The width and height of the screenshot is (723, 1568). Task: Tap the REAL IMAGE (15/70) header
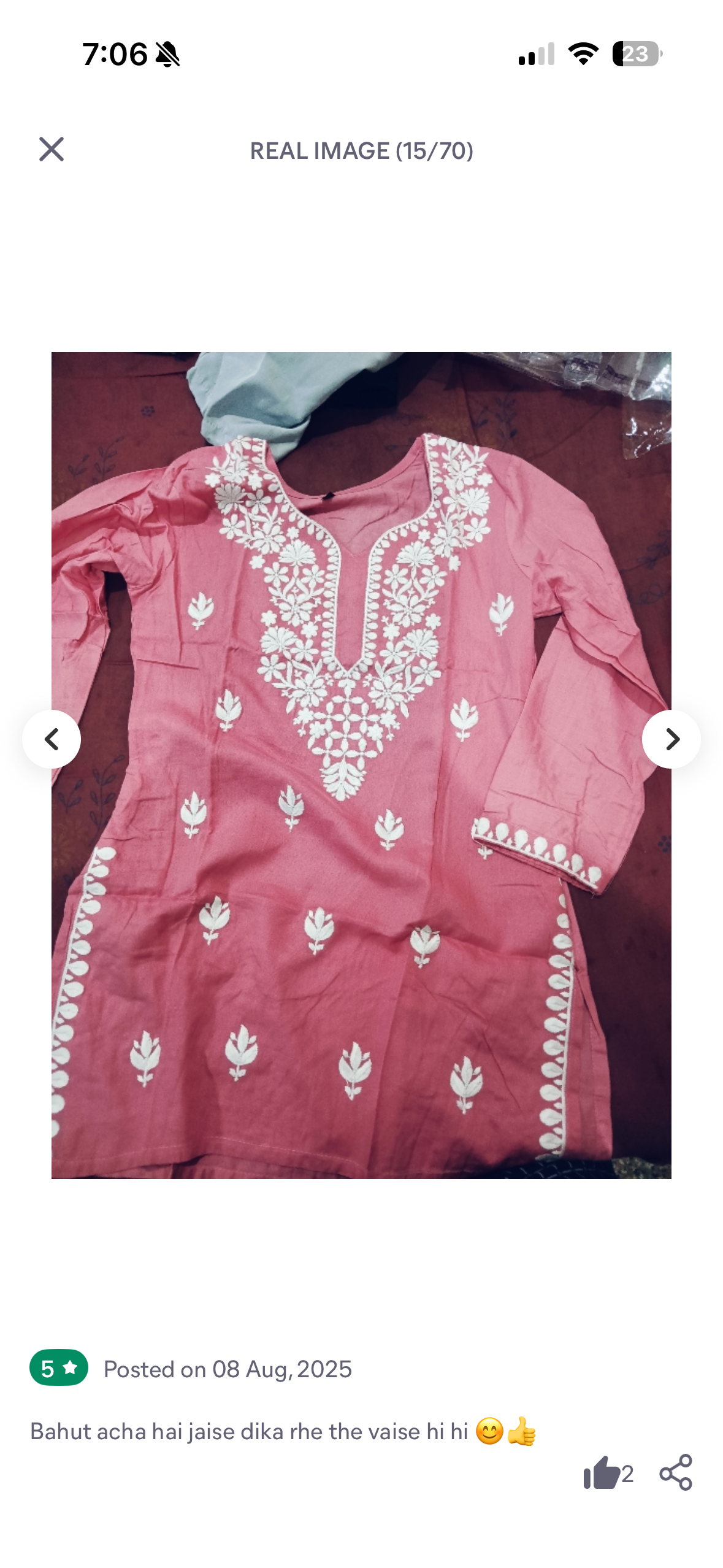pyautogui.click(x=362, y=151)
